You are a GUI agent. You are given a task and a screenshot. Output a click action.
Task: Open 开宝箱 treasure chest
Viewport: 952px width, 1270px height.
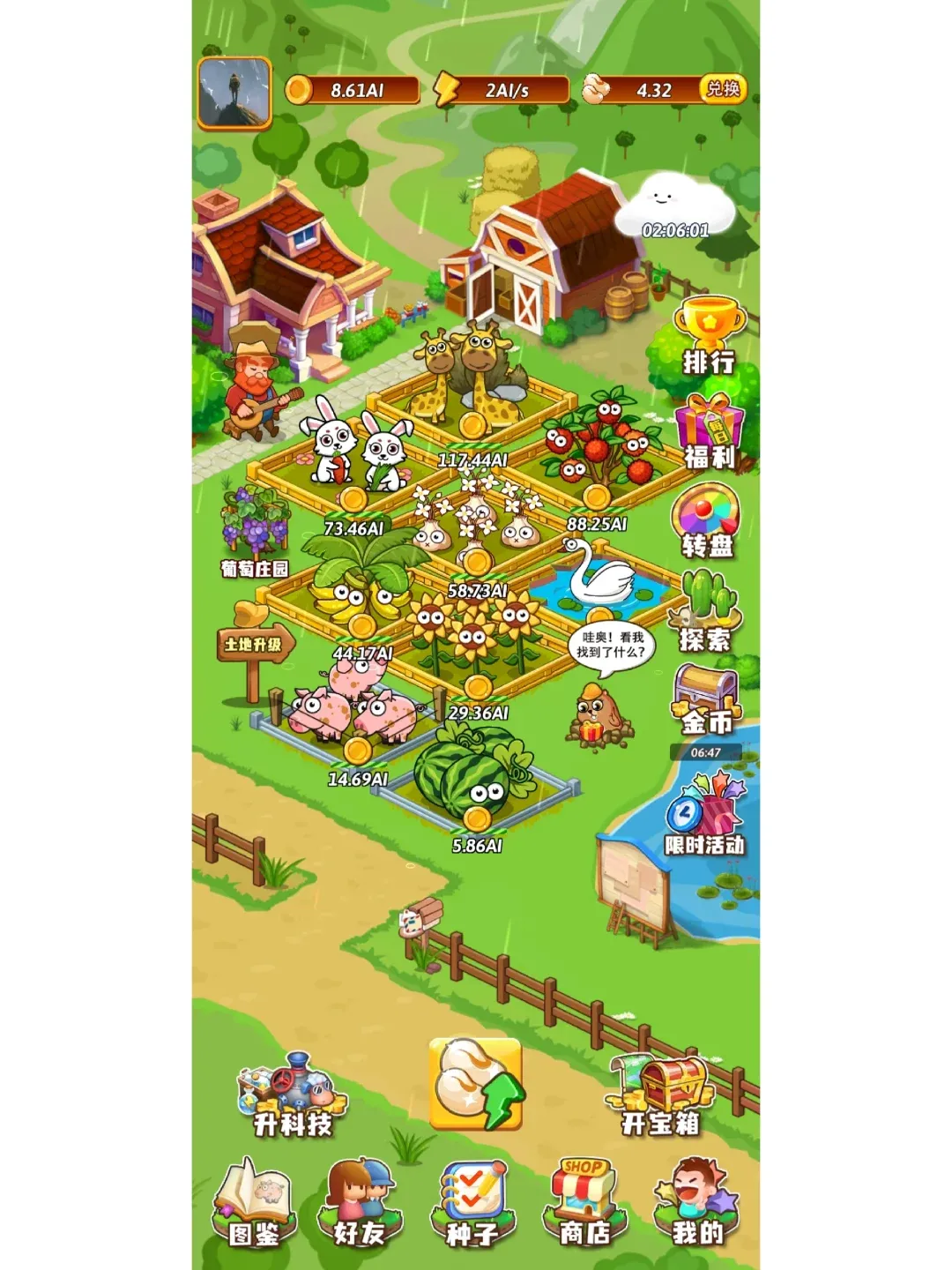point(663,1094)
